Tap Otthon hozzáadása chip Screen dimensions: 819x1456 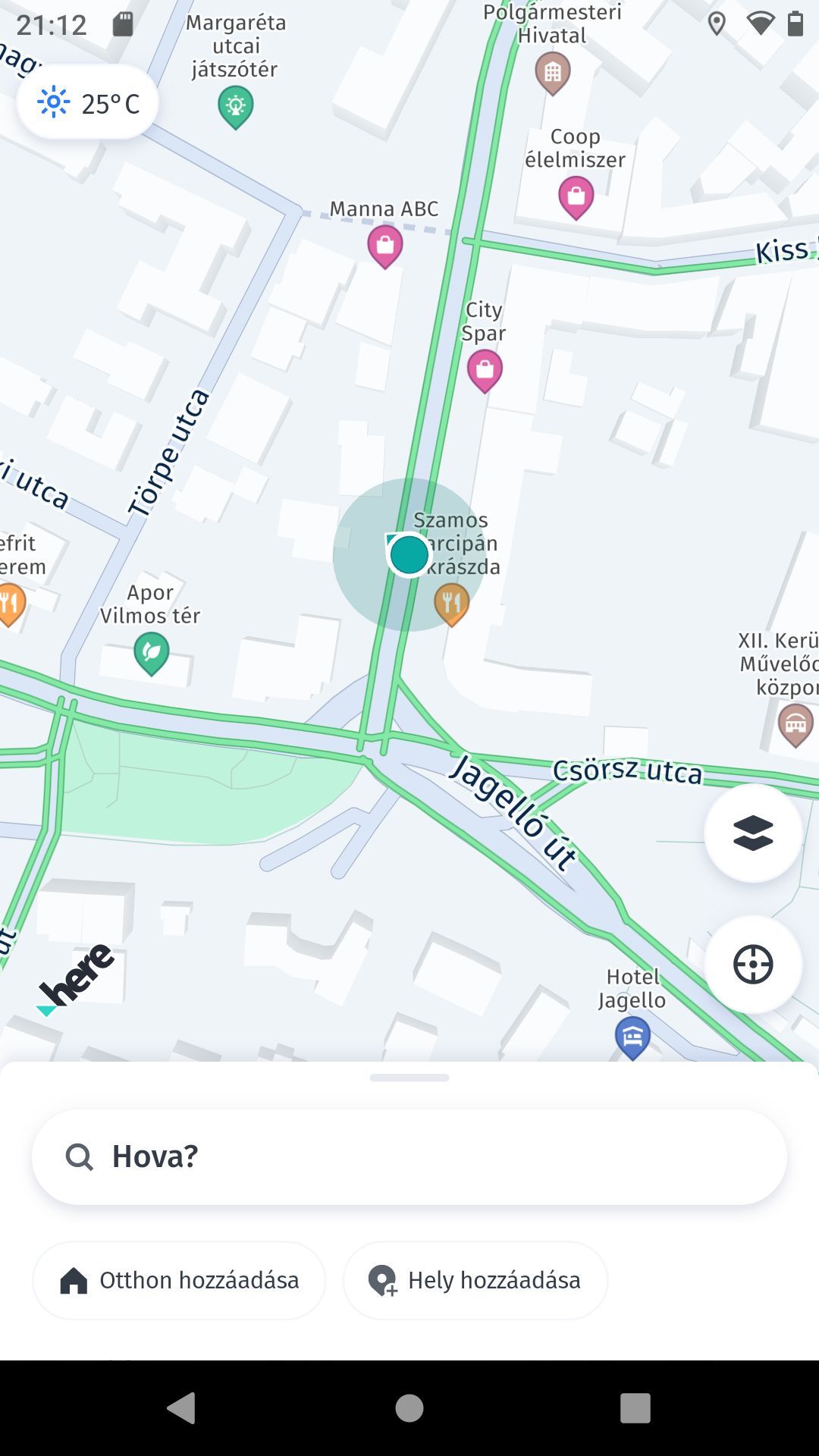coord(179,1280)
